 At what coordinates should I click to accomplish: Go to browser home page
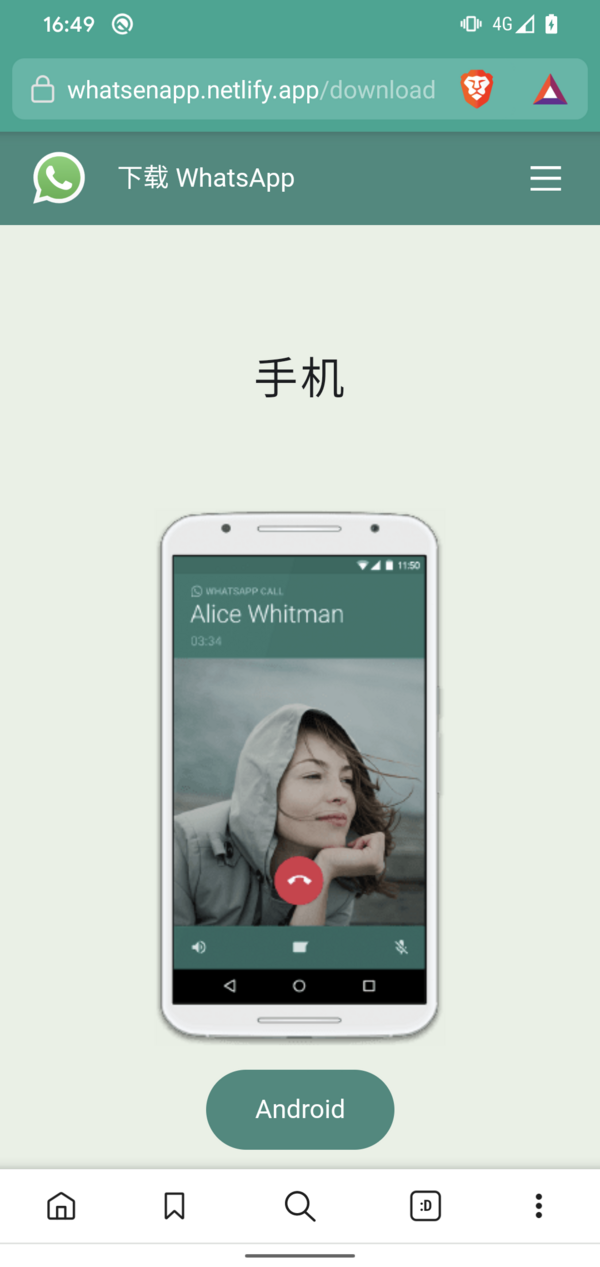click(x=61, y=1206)
